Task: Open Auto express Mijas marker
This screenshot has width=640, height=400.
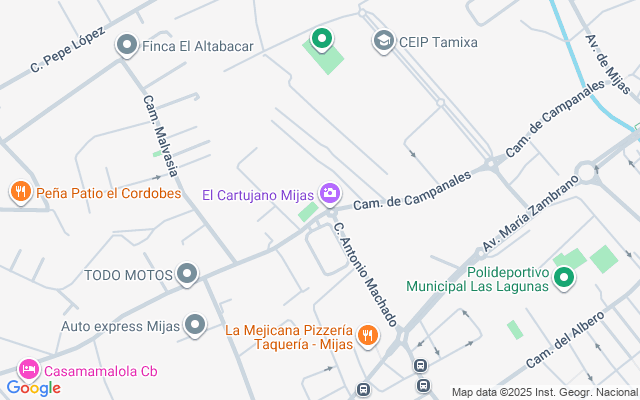Action: [x=195, y=325]
